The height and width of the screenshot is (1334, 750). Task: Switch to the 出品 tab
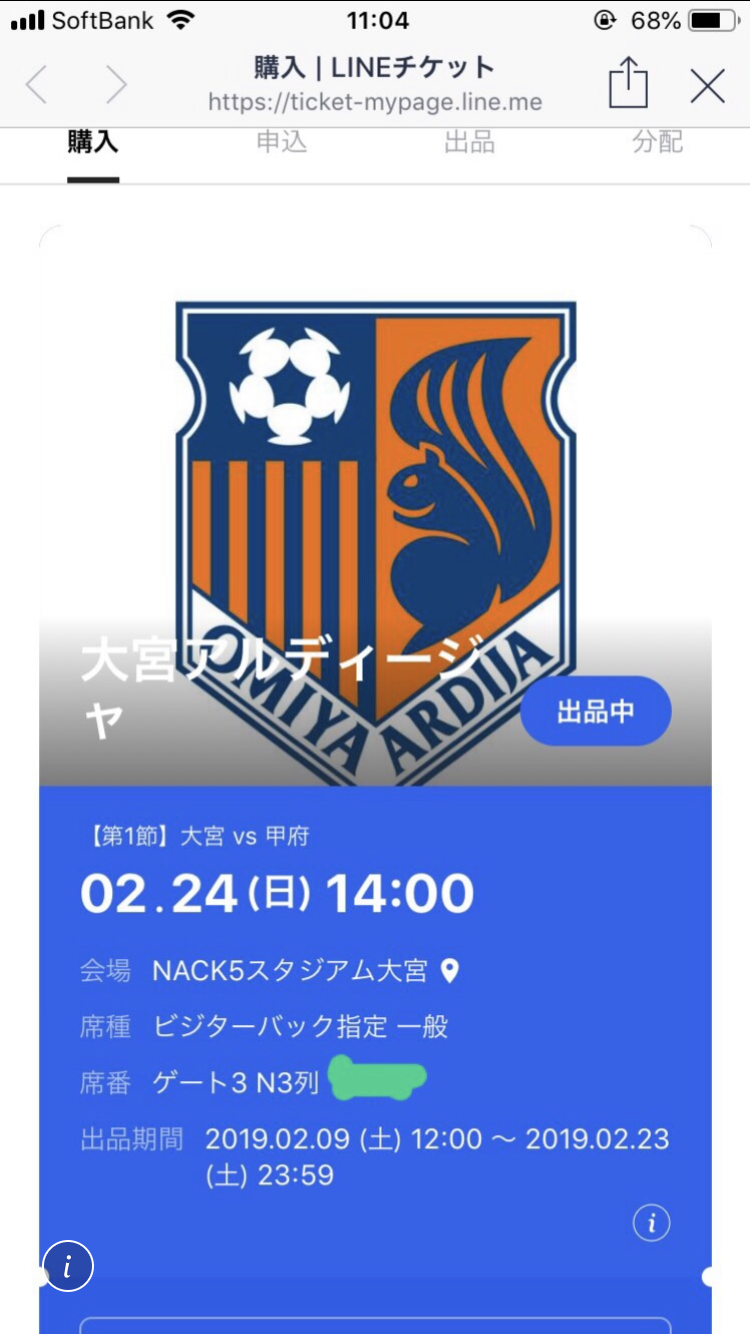pyautogui.click(x=469, y=143)
